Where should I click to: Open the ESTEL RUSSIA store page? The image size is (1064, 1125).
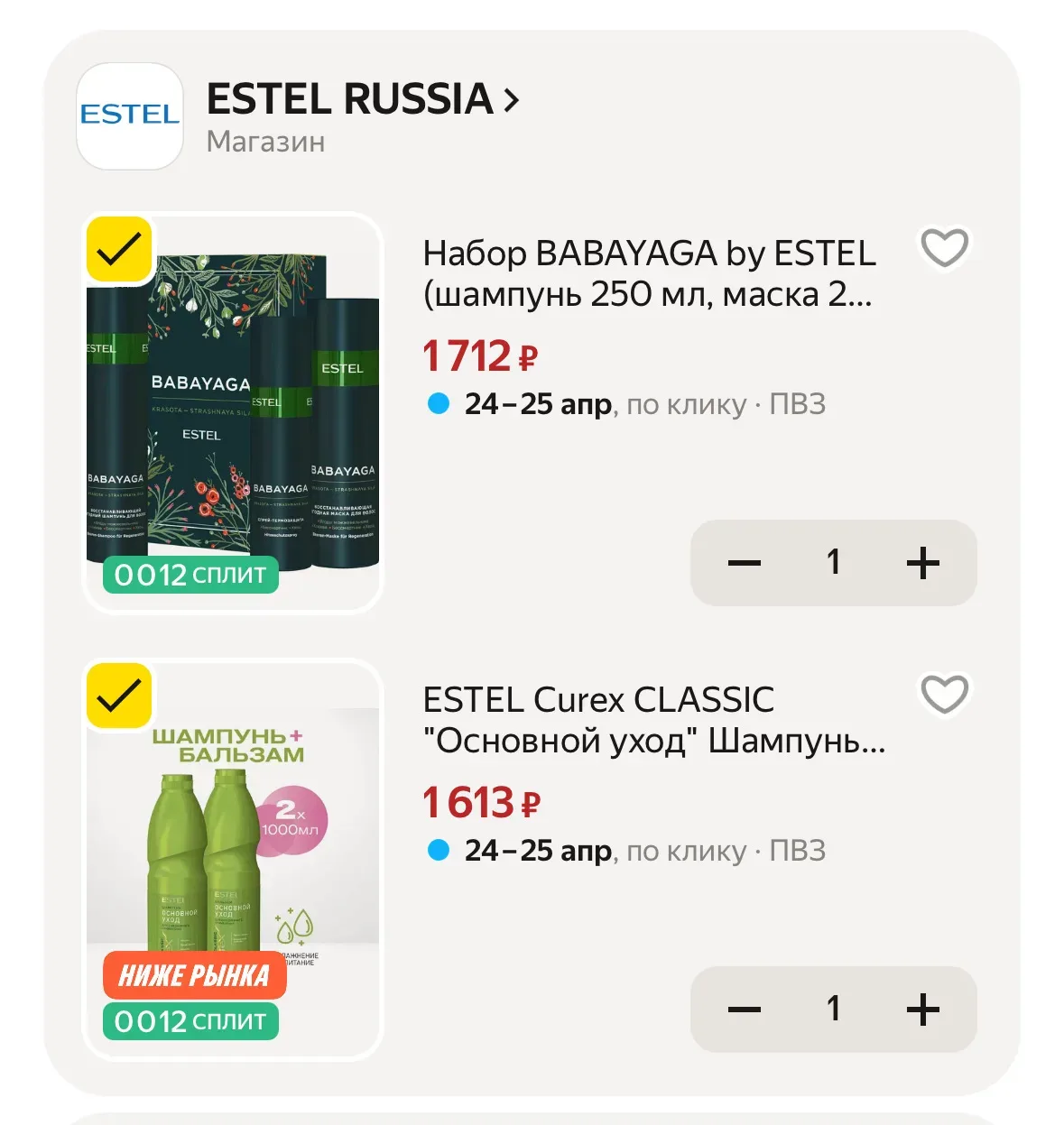pos(361,99)
